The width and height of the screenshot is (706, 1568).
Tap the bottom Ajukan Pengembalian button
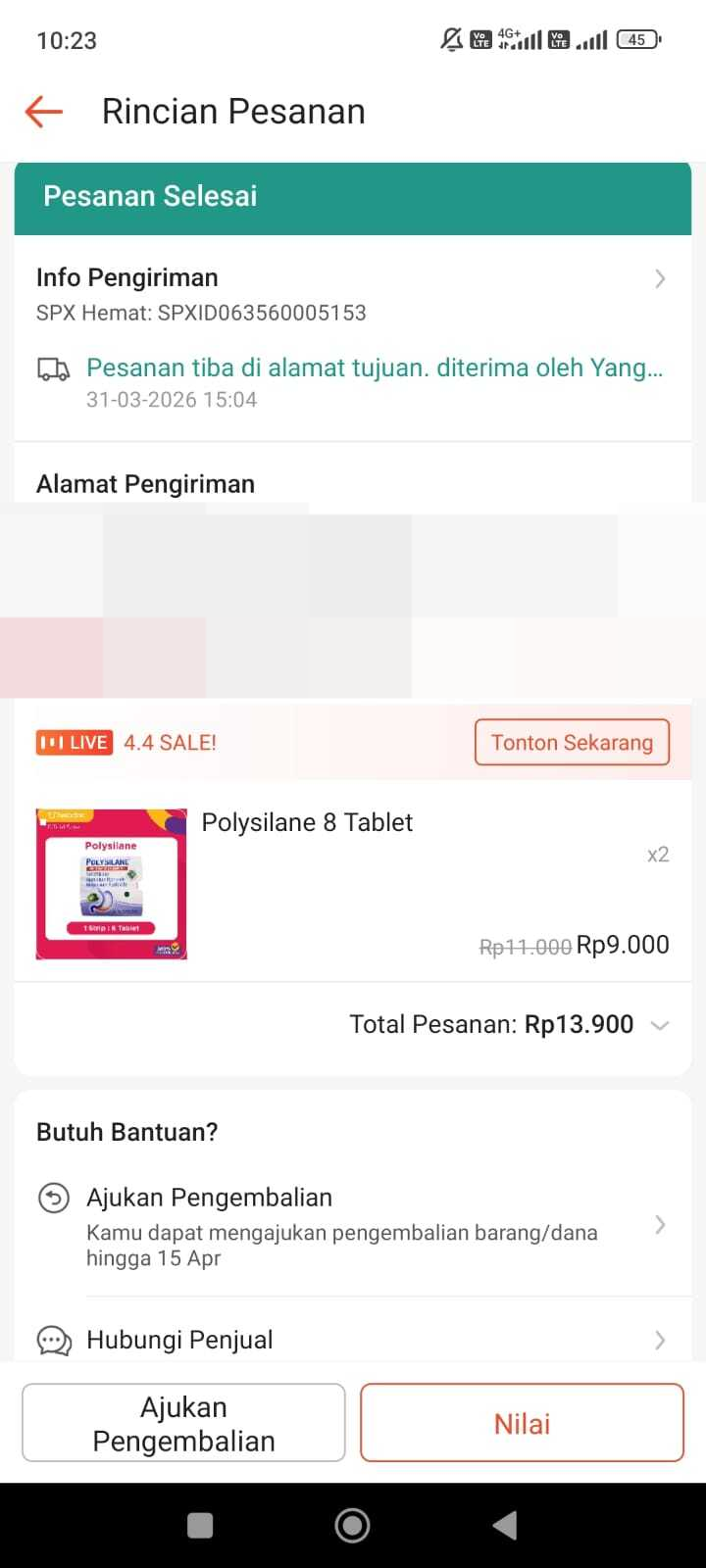[183, 1423]
